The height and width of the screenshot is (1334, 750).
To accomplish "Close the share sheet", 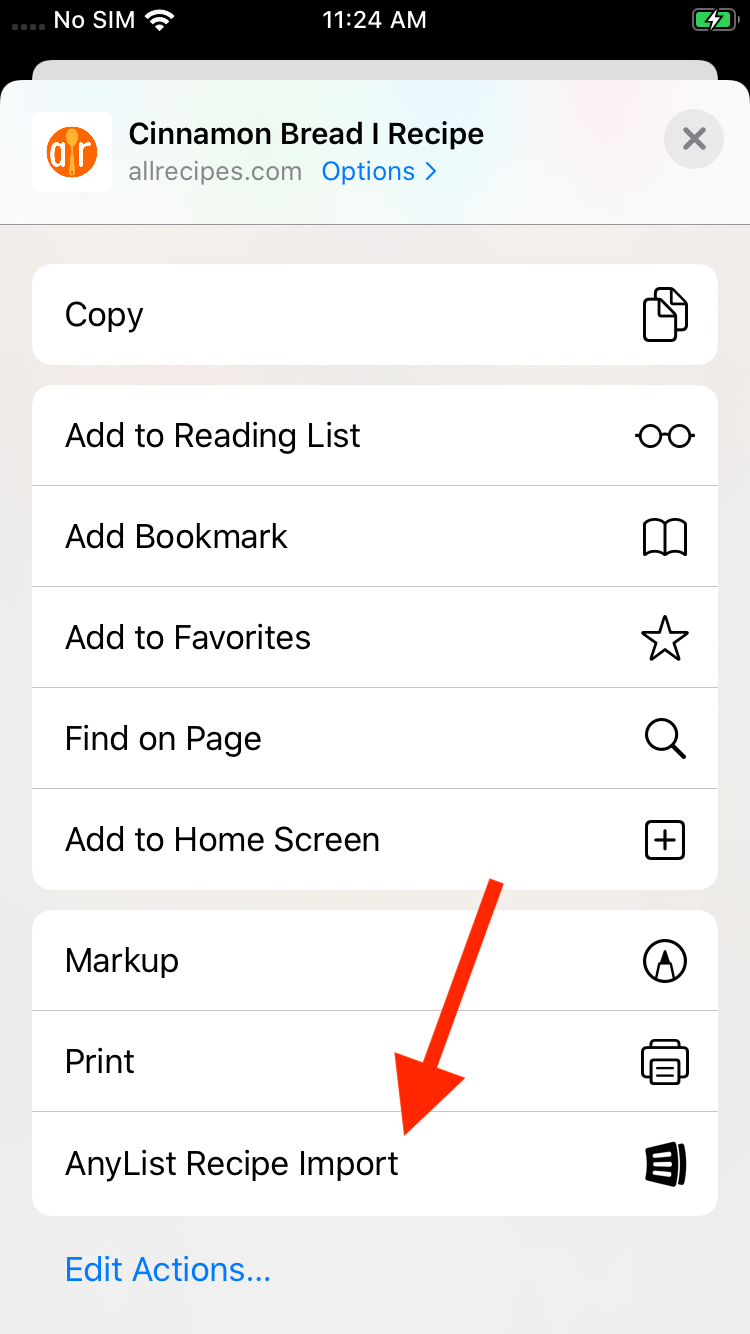I will coord(693,138).
